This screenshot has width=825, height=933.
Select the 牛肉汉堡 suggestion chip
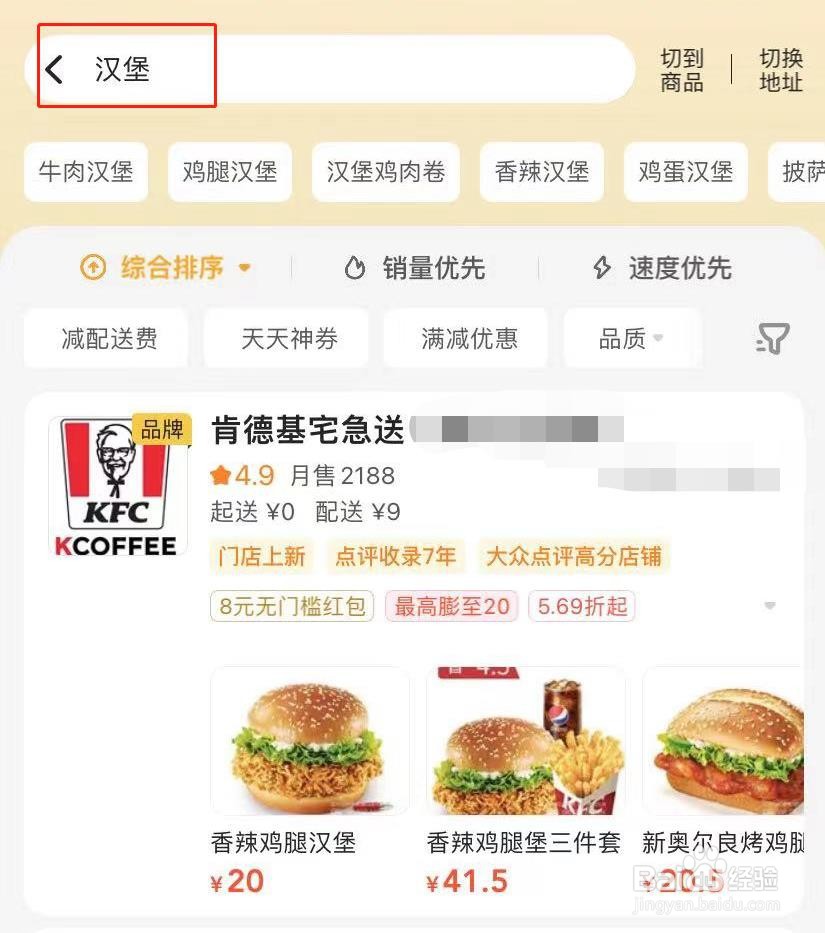tap(86, 171)
